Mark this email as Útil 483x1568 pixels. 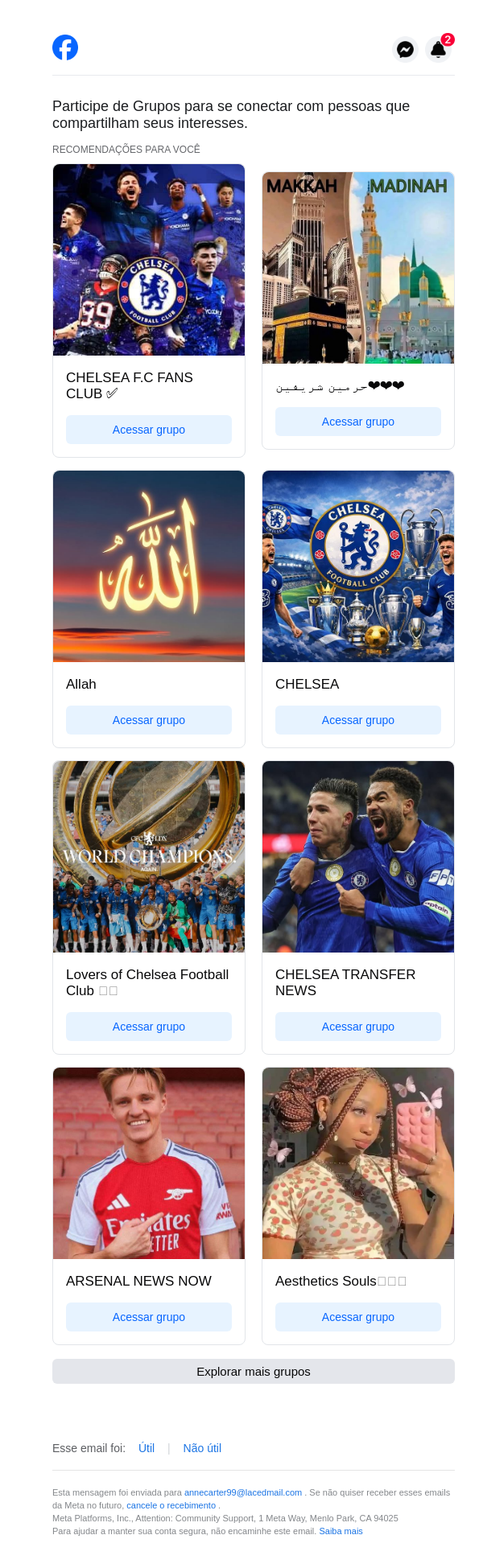pos(147,1448)
